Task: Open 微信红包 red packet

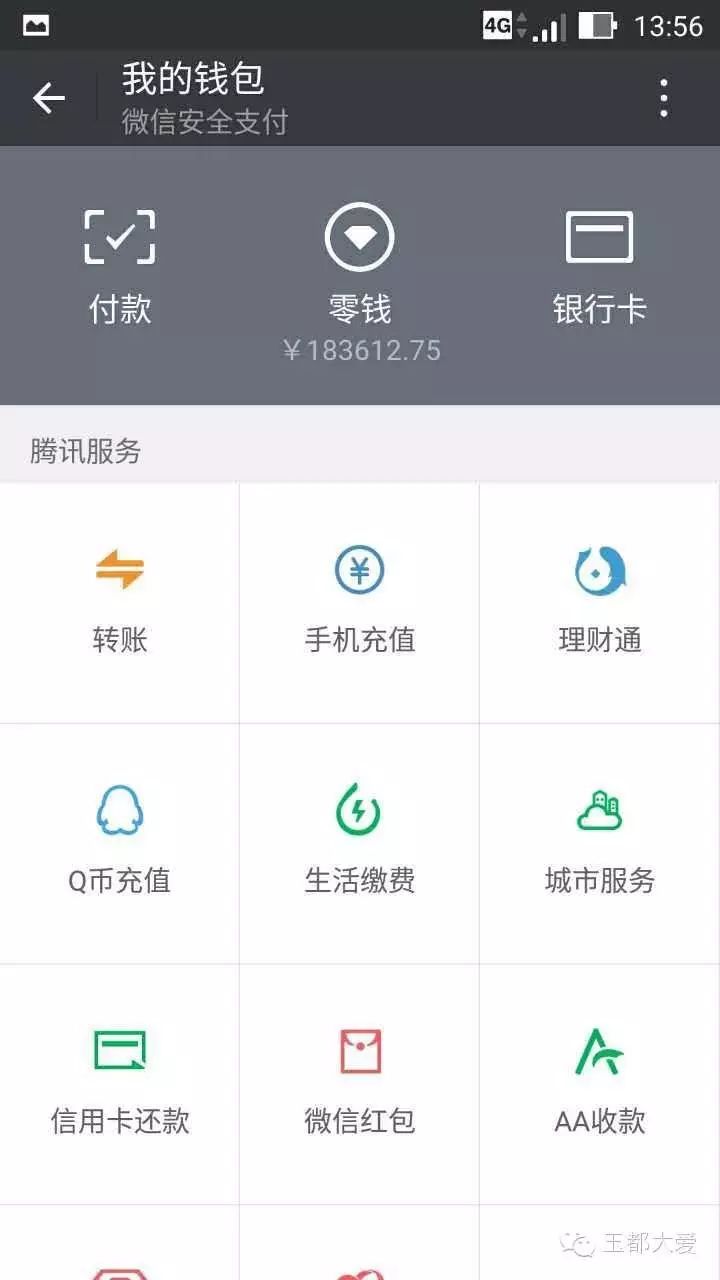Action: (x=360, y=1085)
